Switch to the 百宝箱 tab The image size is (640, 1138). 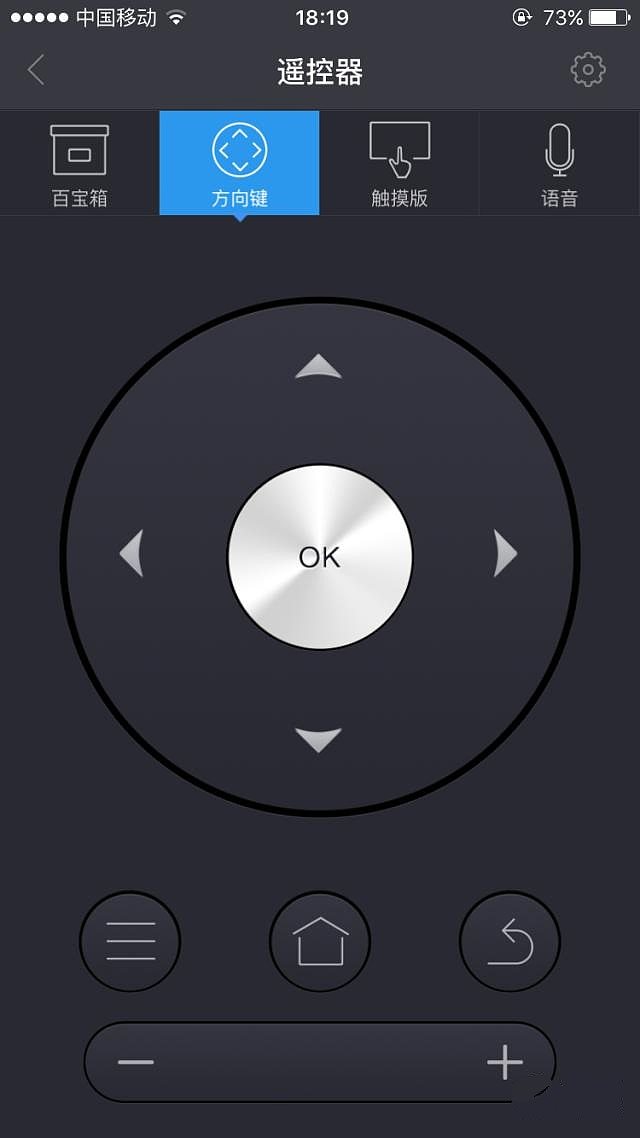(x=80, y=163)
